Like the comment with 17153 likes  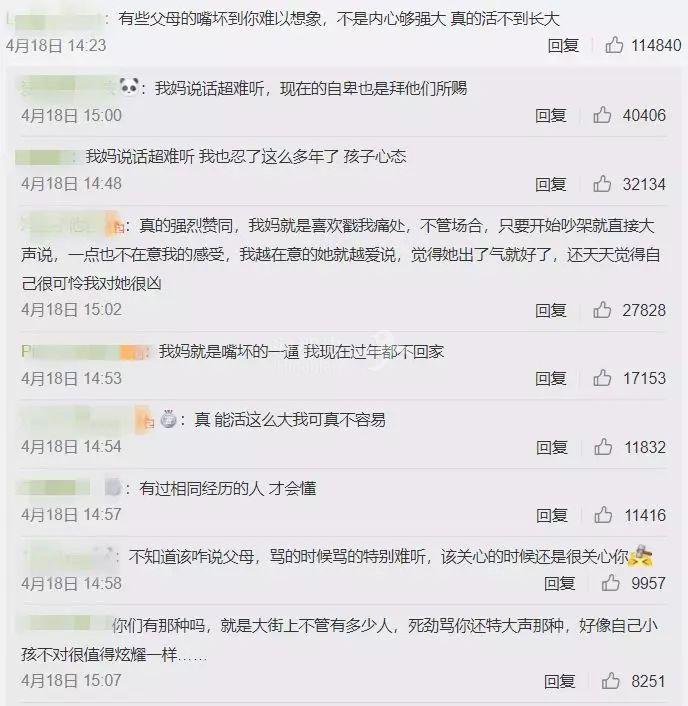(601, 379)
